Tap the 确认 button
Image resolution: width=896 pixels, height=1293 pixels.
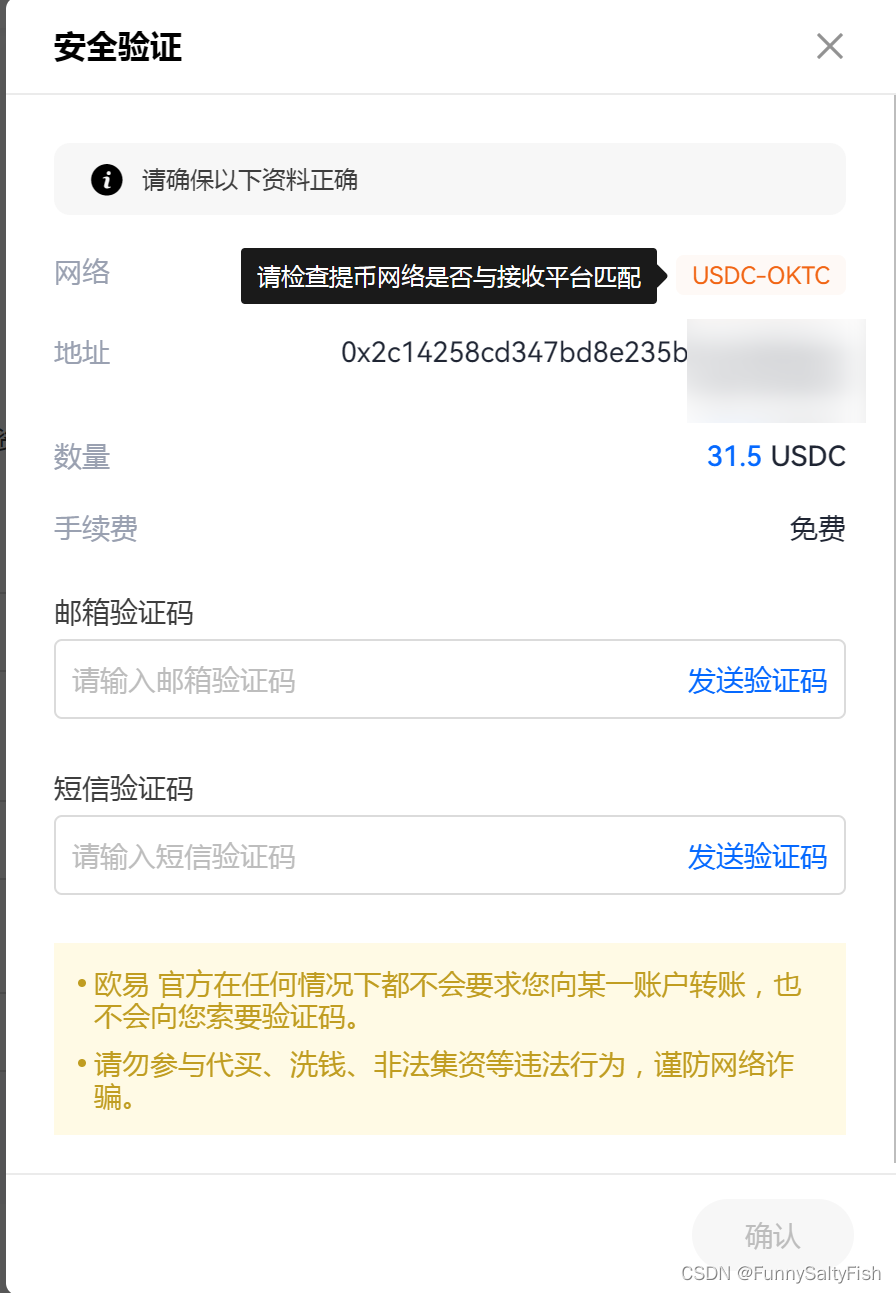pos(772,1236)
